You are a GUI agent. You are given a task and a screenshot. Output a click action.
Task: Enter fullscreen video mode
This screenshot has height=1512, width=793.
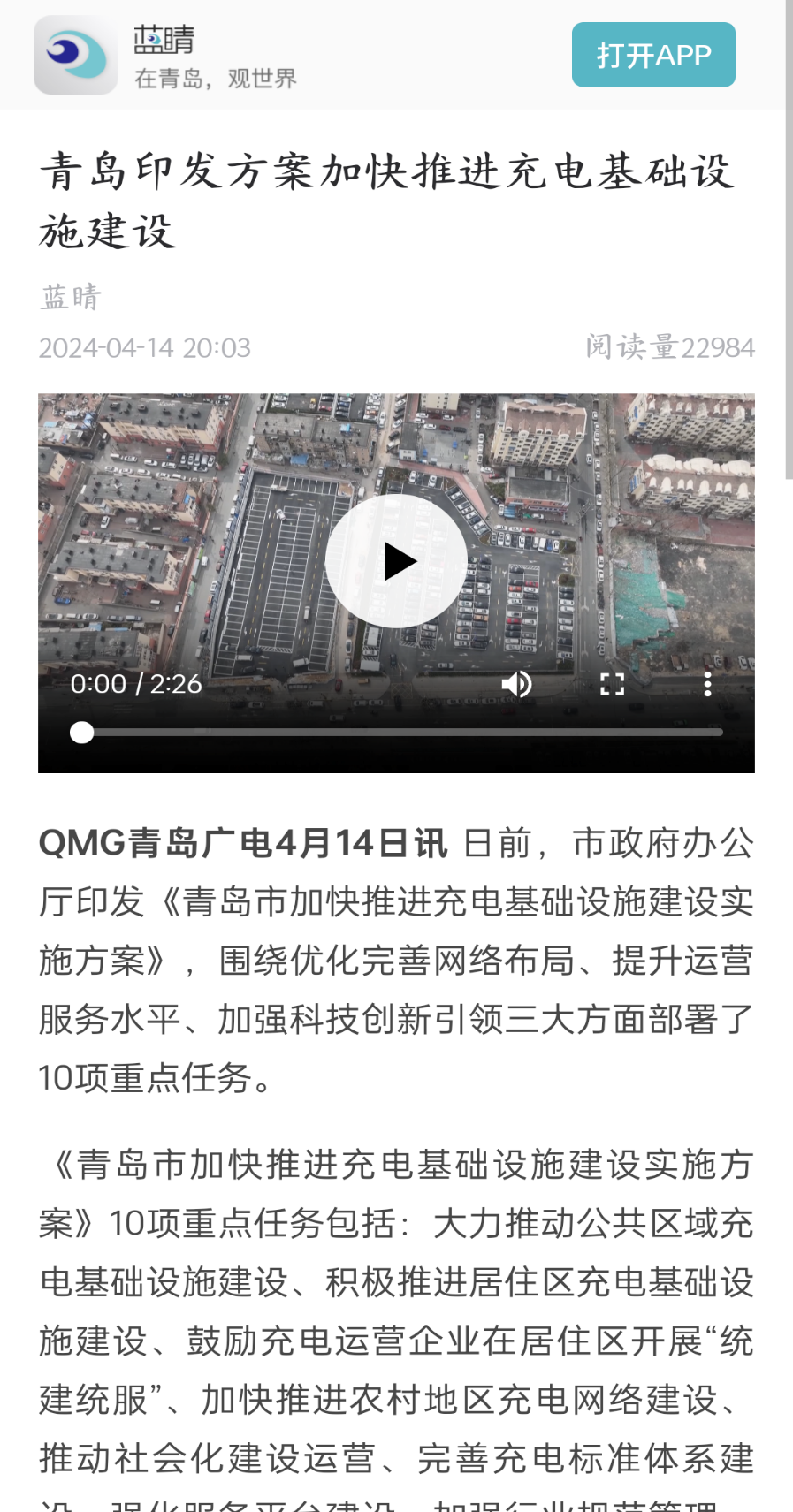click(x=612, y=684)
